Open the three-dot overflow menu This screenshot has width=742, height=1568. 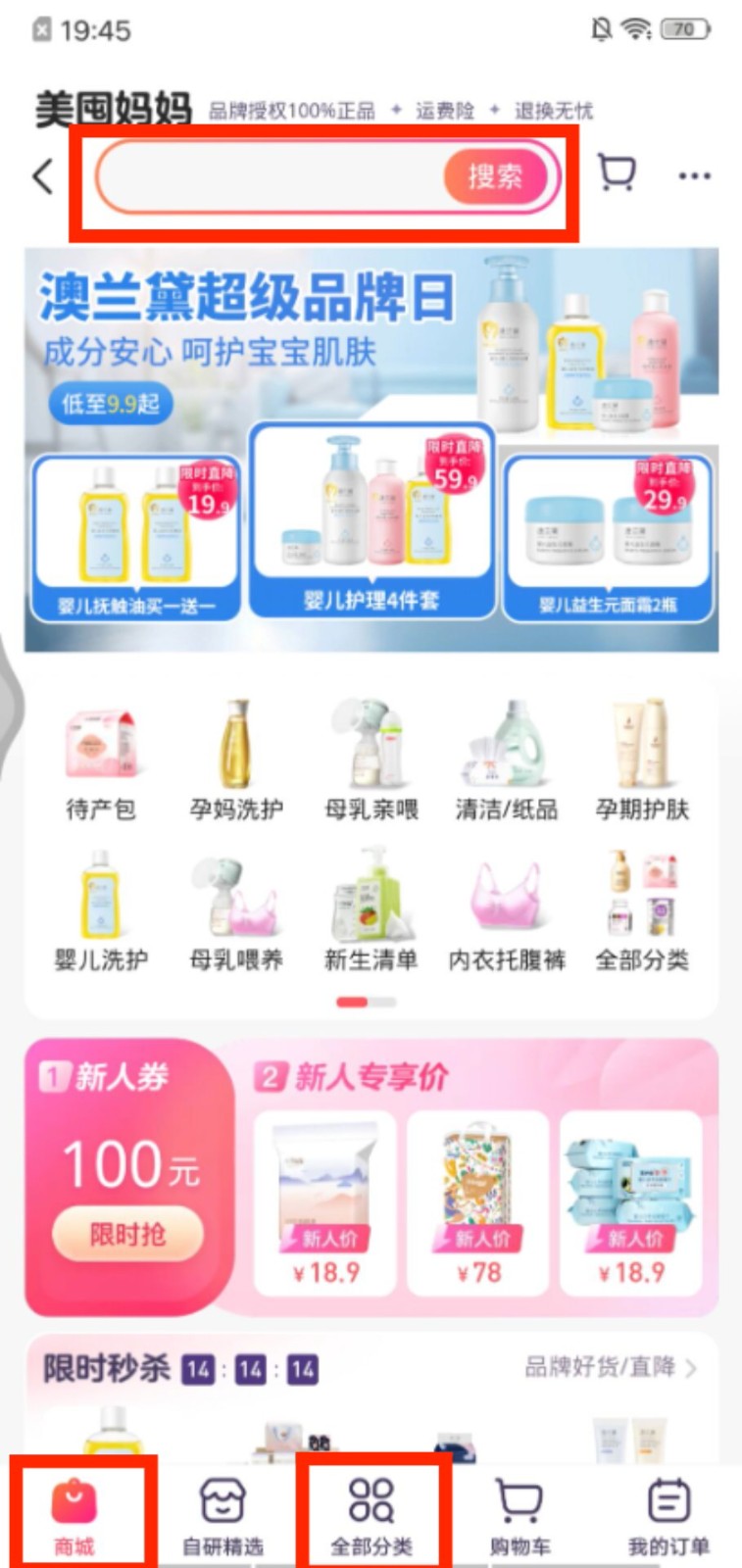[694, 176]
